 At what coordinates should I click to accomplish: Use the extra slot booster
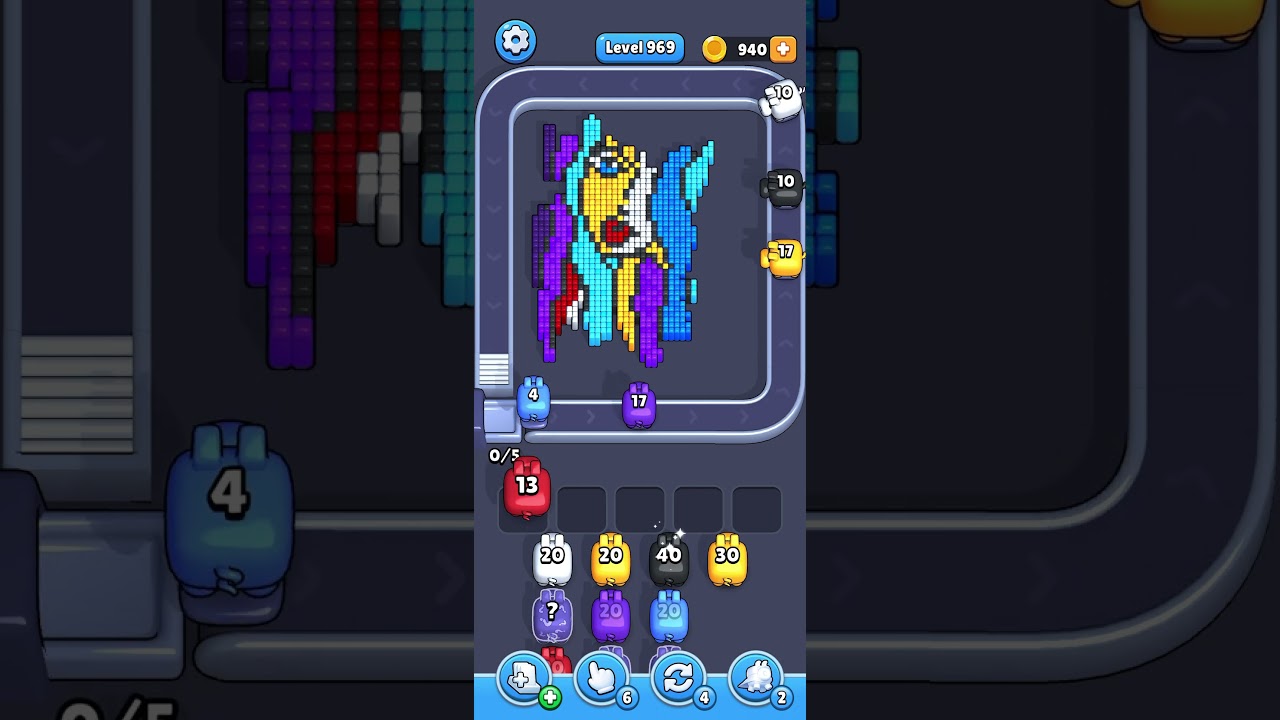(x=524, y=679)
